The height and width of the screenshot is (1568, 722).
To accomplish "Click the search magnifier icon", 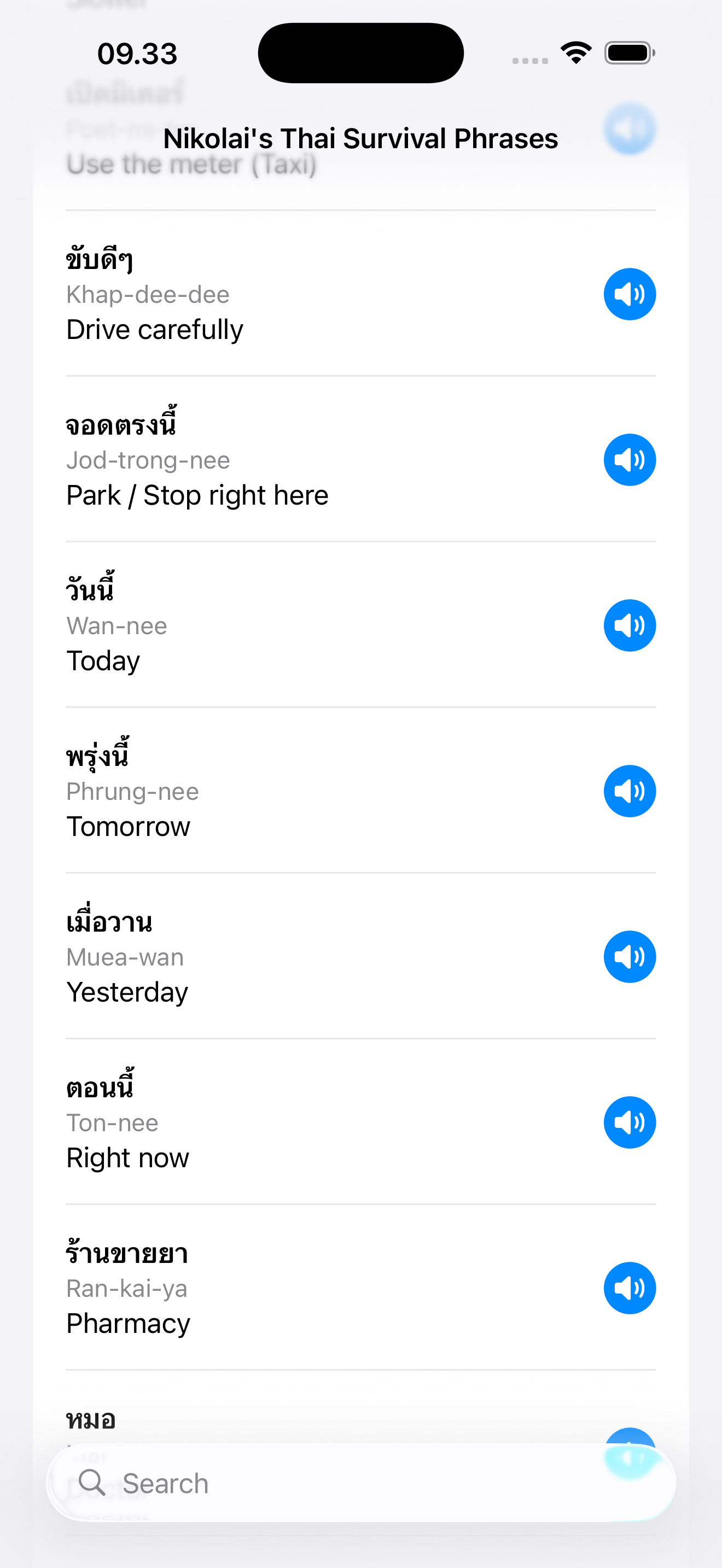I will (x=92, y=1483).
